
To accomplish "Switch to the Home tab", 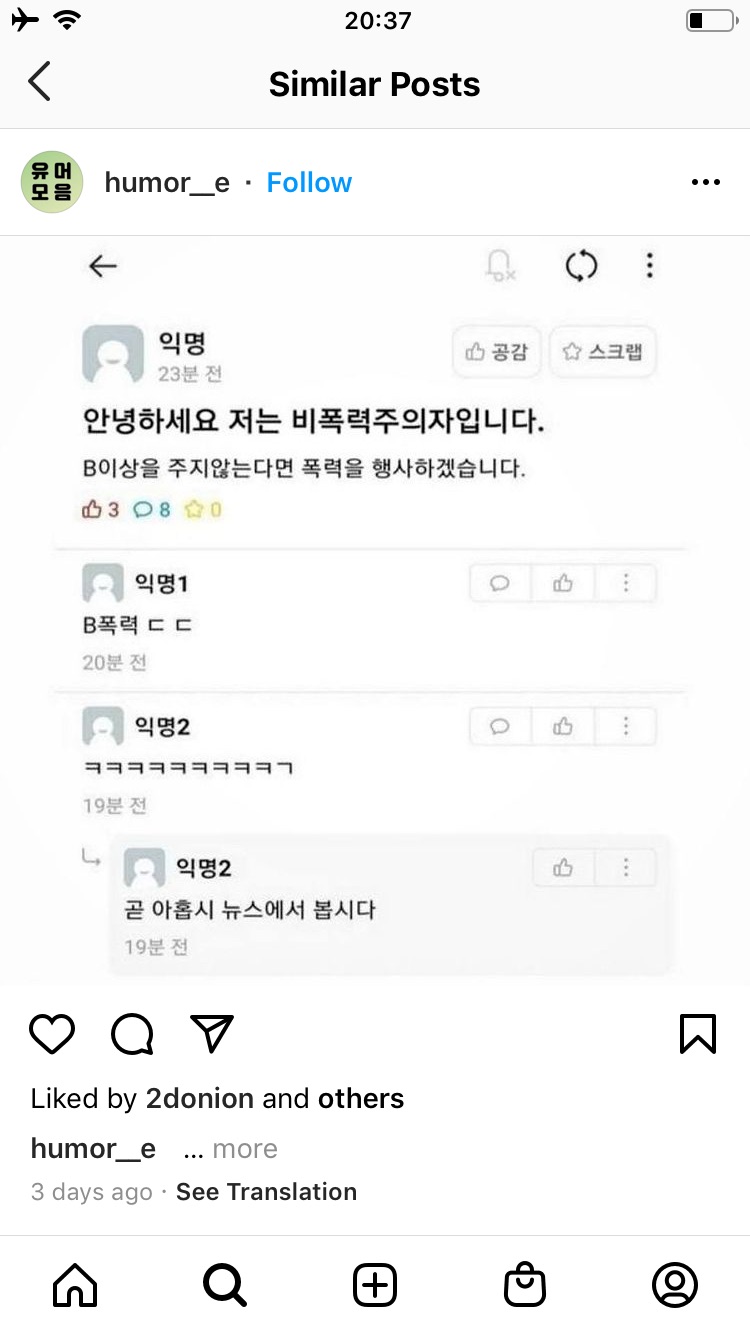I will 75,1285.
